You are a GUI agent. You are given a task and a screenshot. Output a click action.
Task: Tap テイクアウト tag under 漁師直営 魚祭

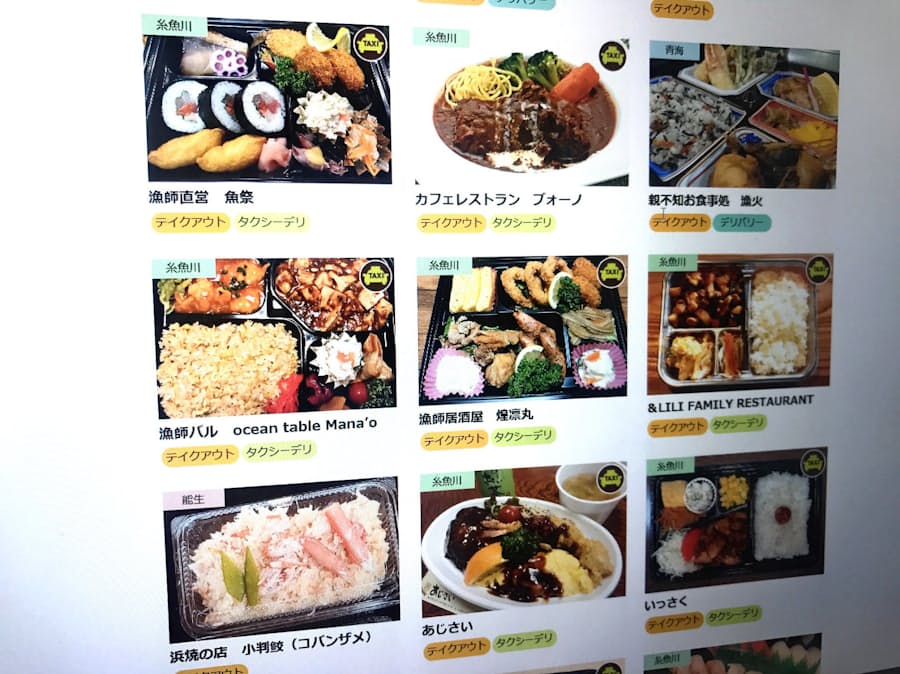pyautogui.click(x=191, y=223)
